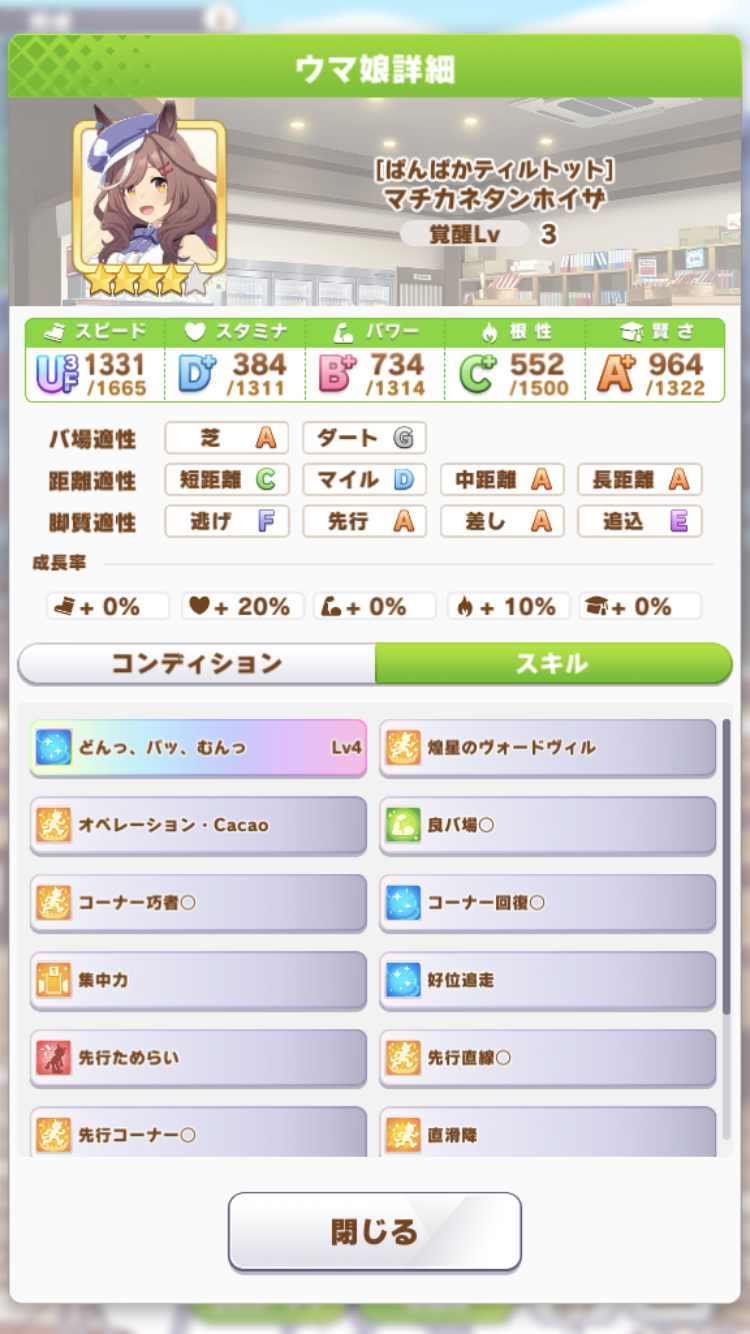View the 煌星のヴォードヴィル skill details
This screenshot has width=750, height=1334.
[x=548, y=747]
